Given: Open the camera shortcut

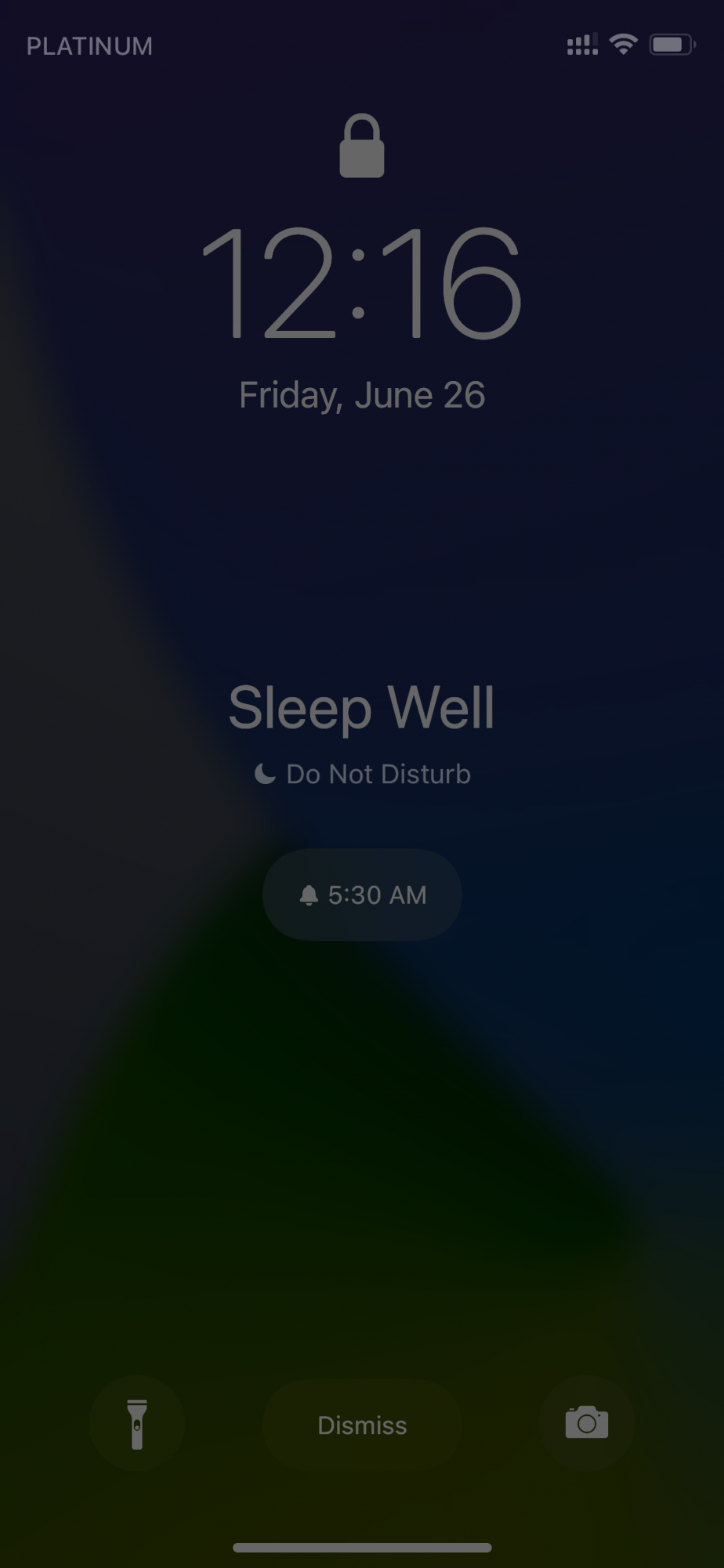Looking at the screenshot, I should click(x=587, y=1423).
